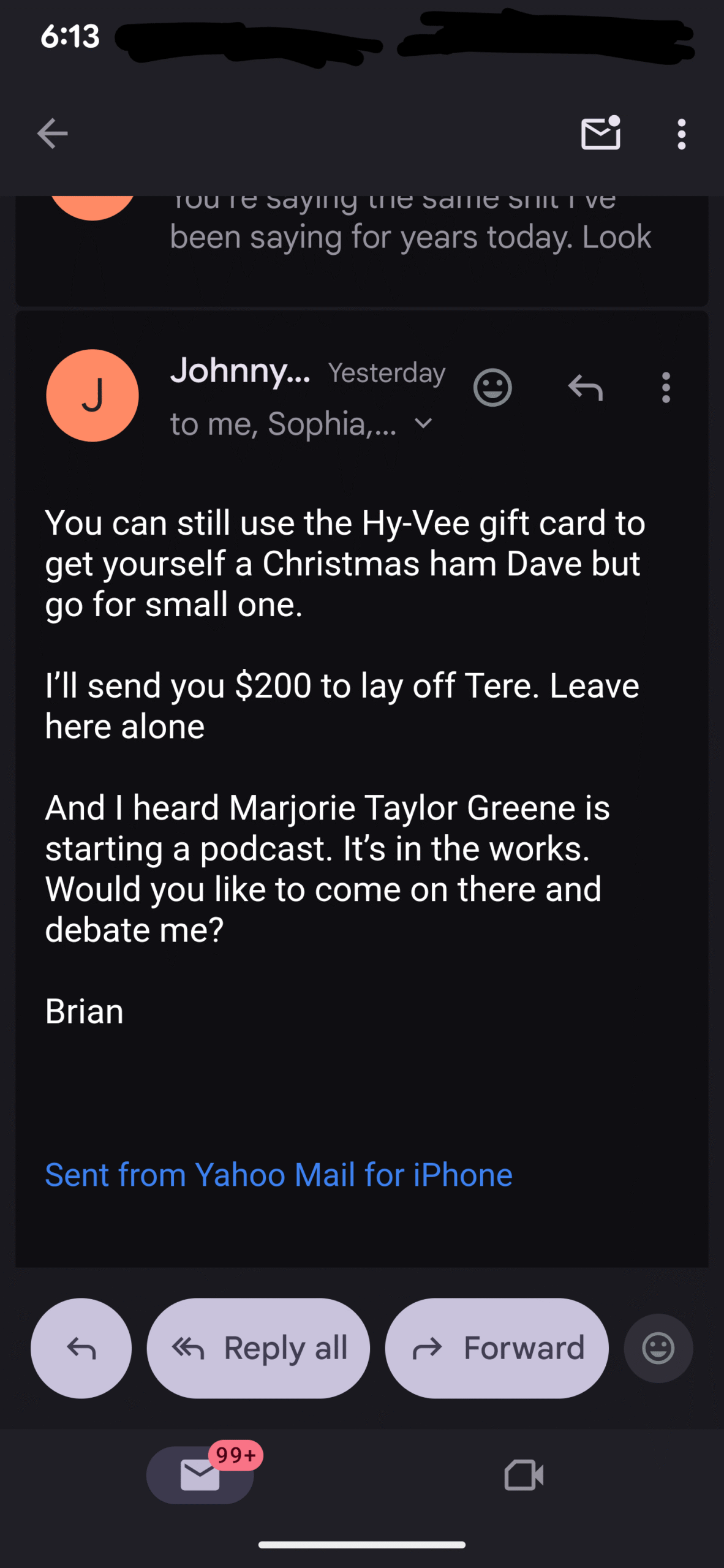Viewport: 724px width, 1568px height.
Task: Mark this email as unread
Action: coord(600,134)
